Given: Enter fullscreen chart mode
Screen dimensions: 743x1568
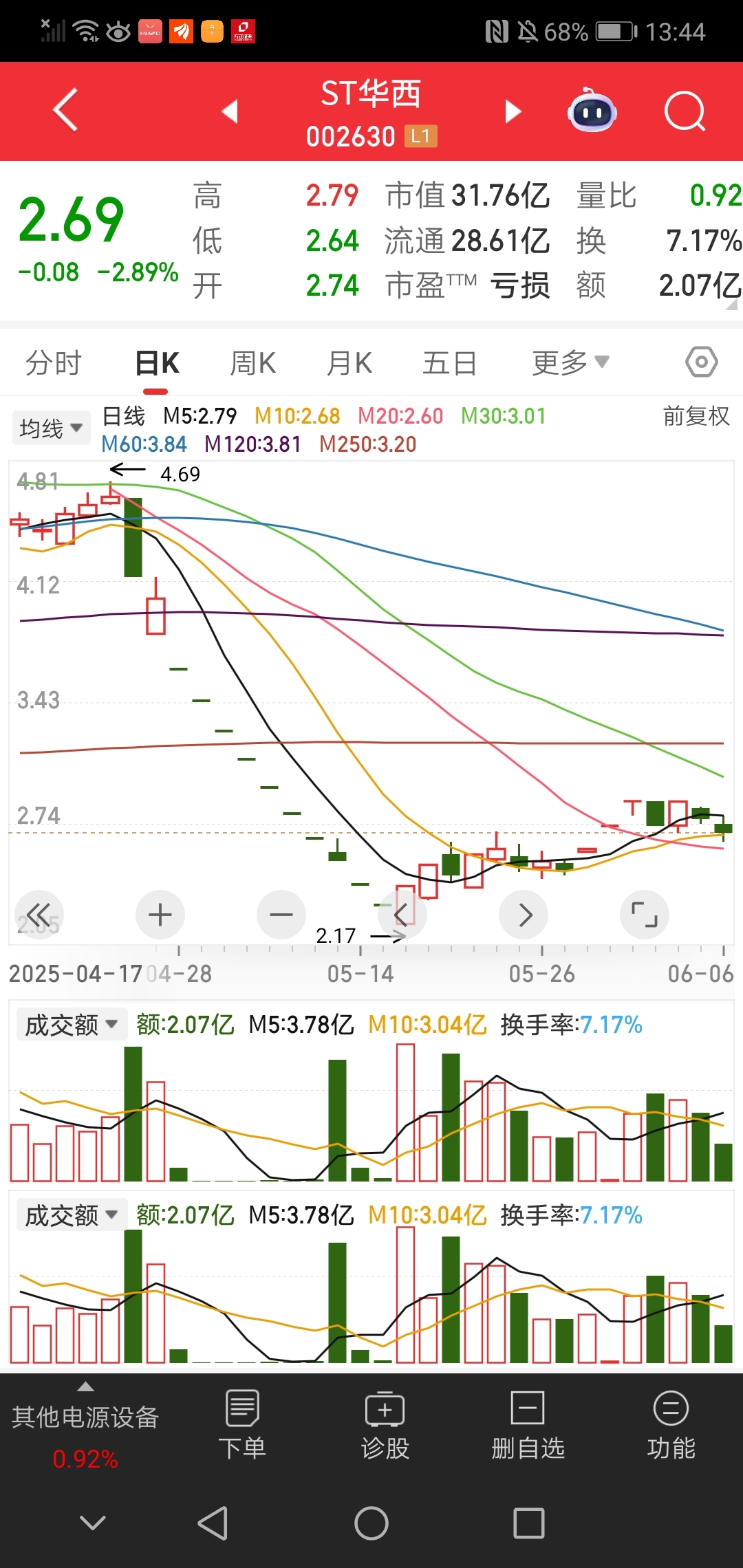Looking at the screenshot, I should (x=645, y=915).
